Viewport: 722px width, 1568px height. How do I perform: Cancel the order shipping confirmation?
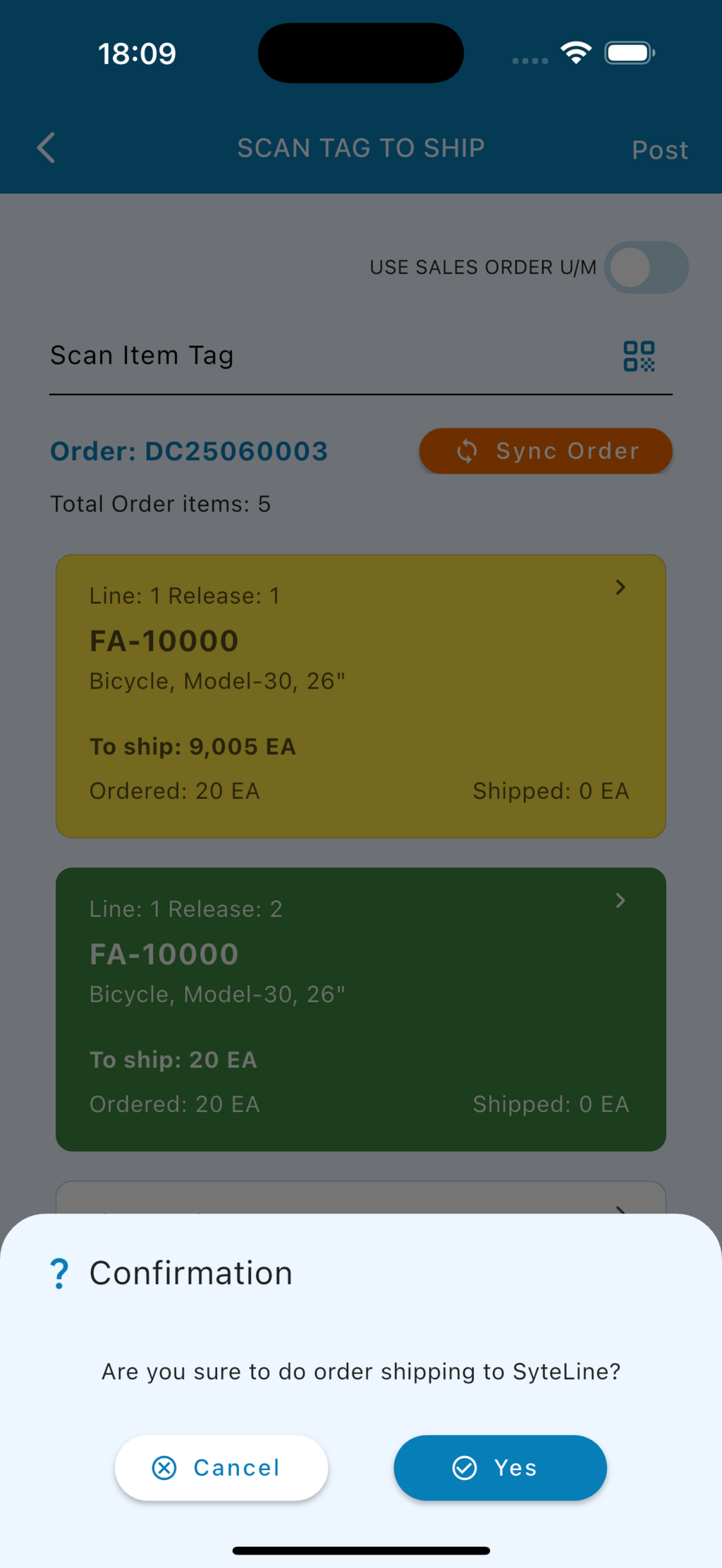221,1467
